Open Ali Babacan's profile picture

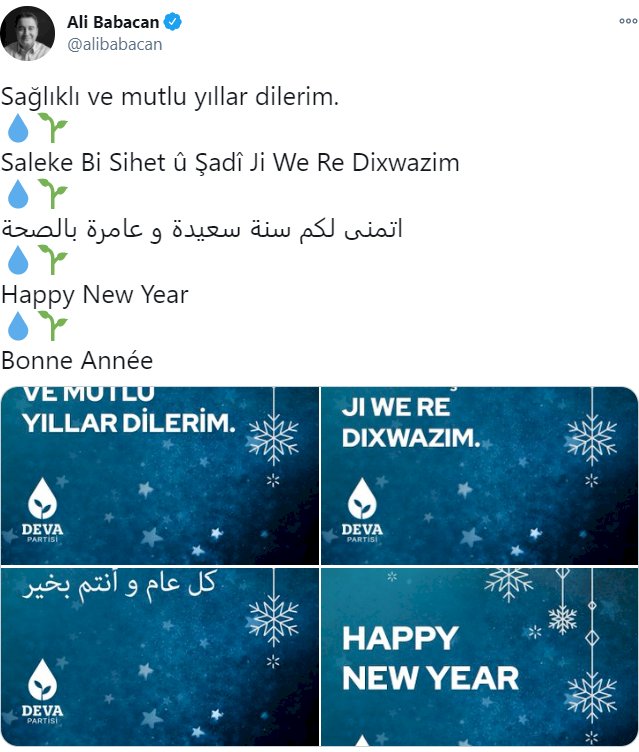click(28, 33)
